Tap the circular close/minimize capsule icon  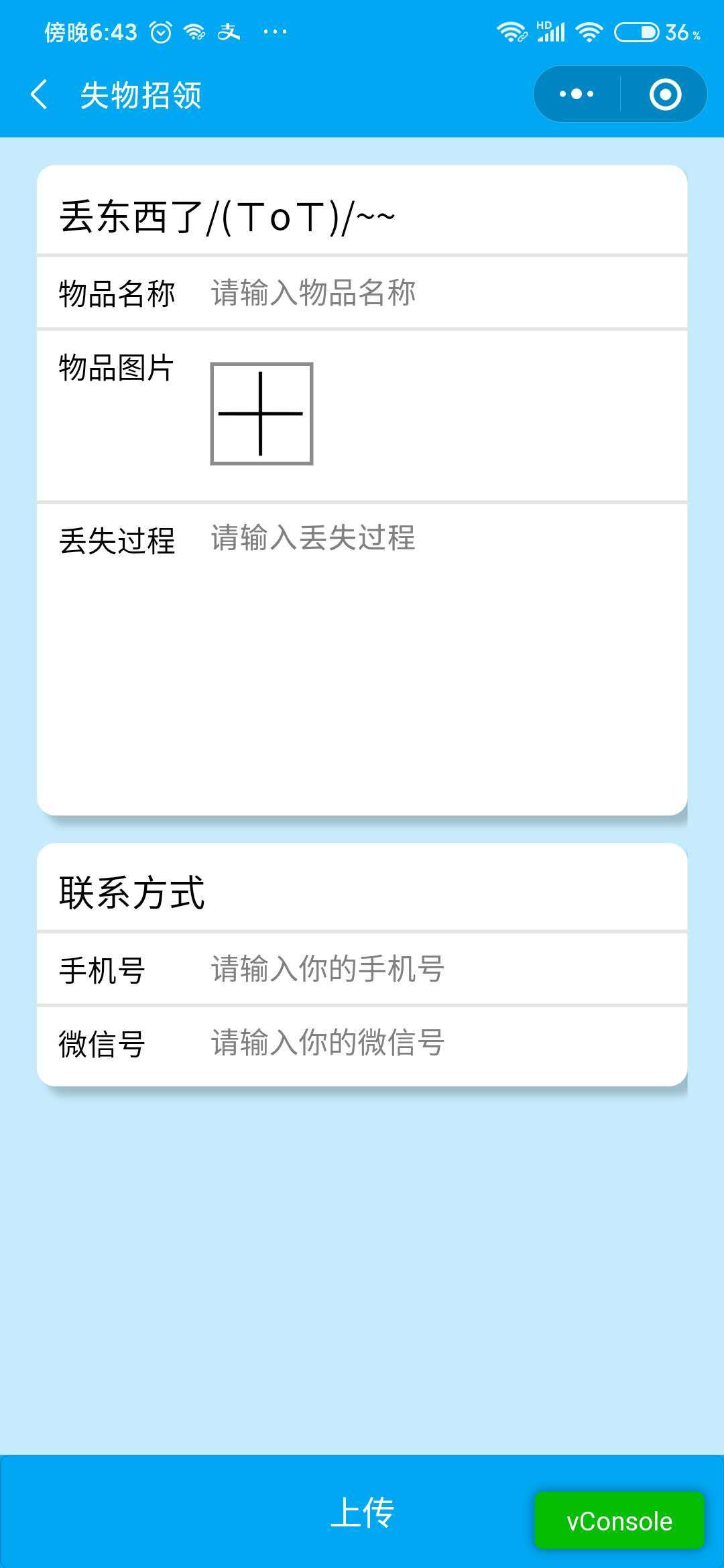pos(666,94)
